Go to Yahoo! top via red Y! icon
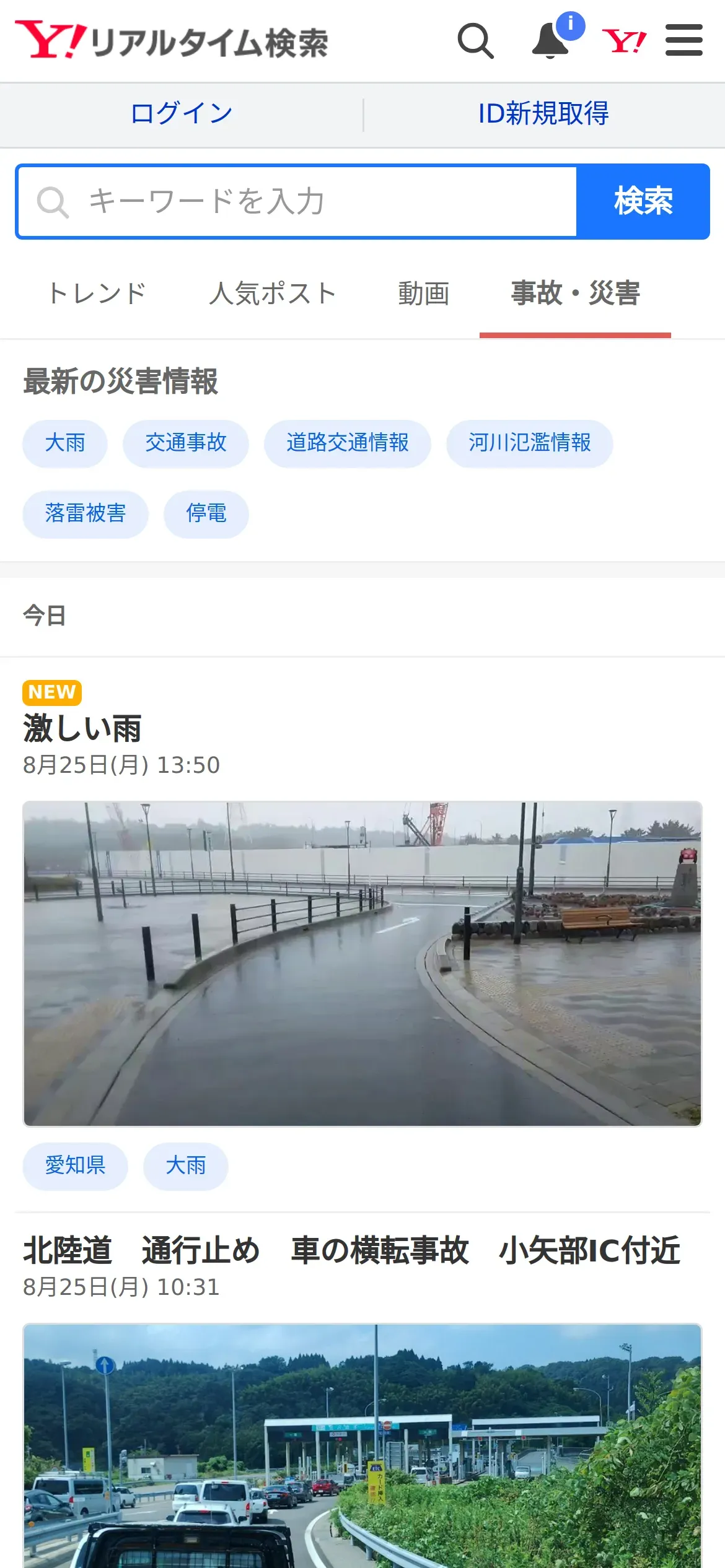This screenshot has height=1568, width=725. [624, 41]
